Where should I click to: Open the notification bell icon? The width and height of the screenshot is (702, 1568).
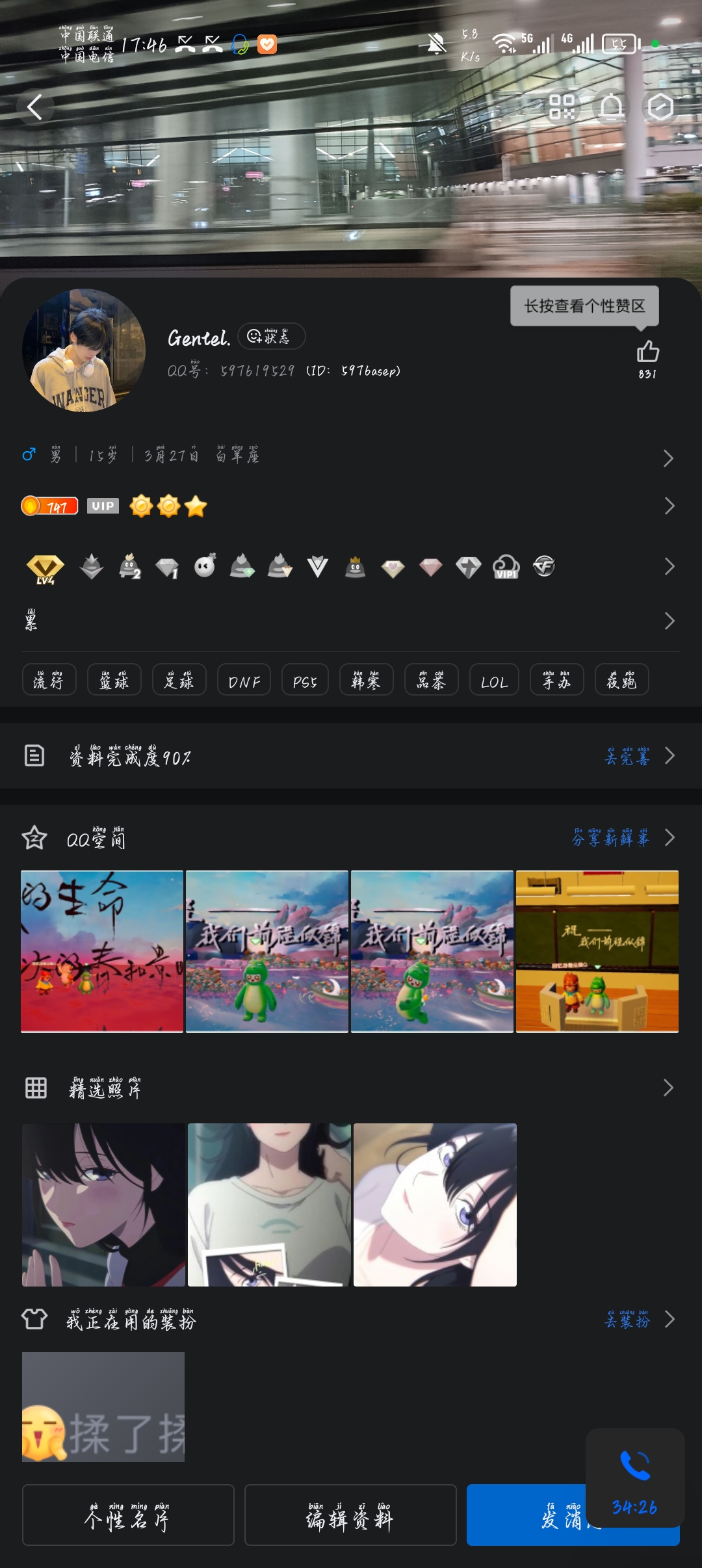click(611, 107)
